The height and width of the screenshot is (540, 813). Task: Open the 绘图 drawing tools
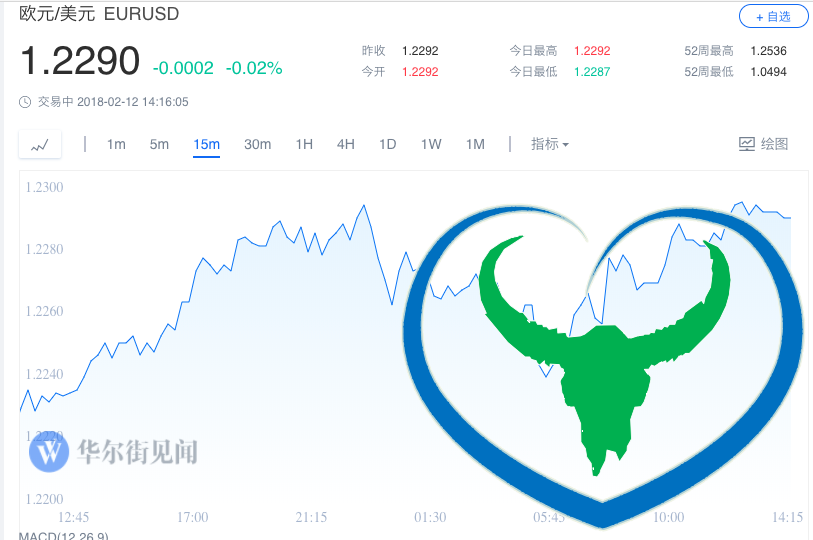[x=763, y=144]
